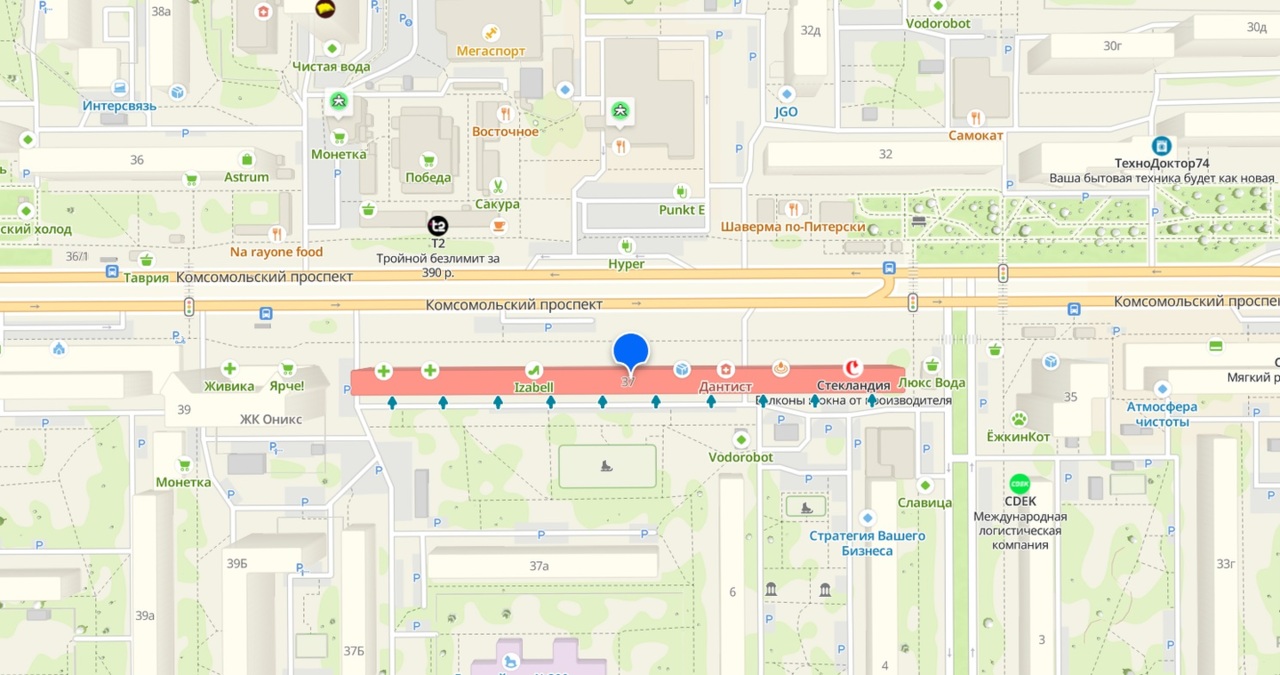1280x675 pixels.
Task: Open the Атмосфера чистоты marker
Action: [1162, 389]
